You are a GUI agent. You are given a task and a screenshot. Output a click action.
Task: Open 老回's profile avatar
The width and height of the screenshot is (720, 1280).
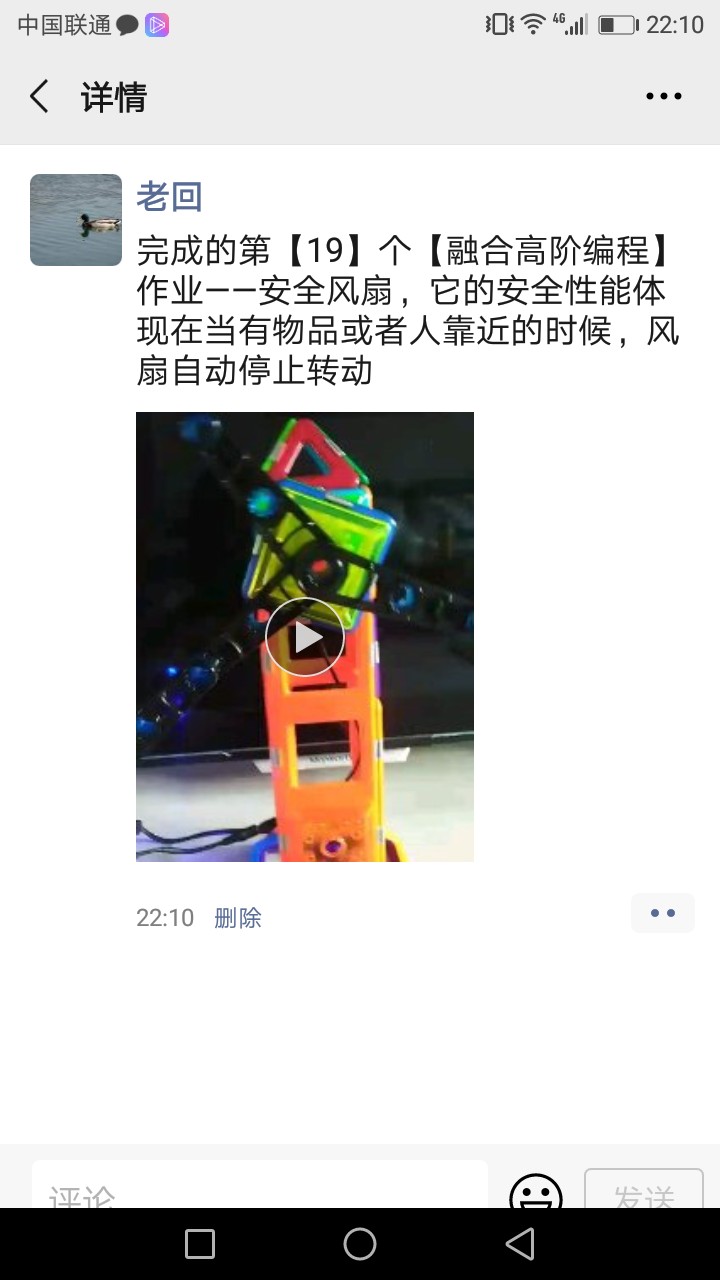[76, 220]
